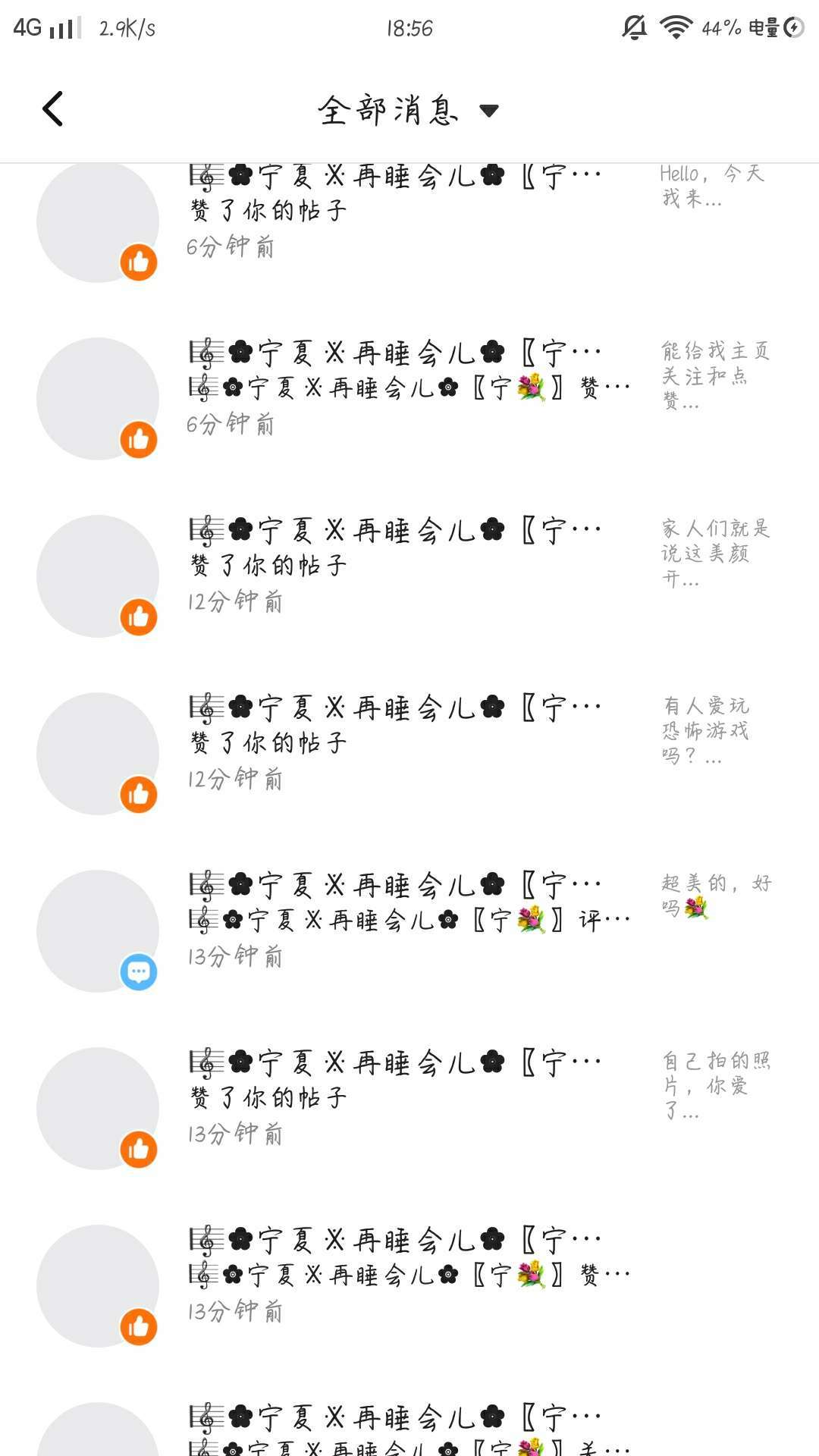Expand the 全部消息 filter dropdown
The image size is (819, 1456).
tap(409, 111)
